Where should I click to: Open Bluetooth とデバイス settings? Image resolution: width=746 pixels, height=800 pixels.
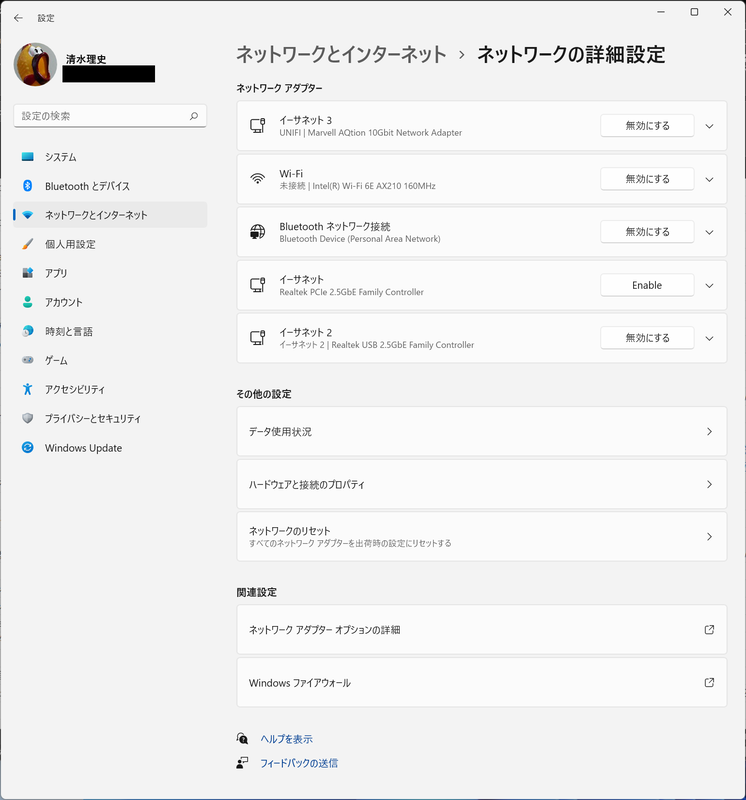[87, 186]
